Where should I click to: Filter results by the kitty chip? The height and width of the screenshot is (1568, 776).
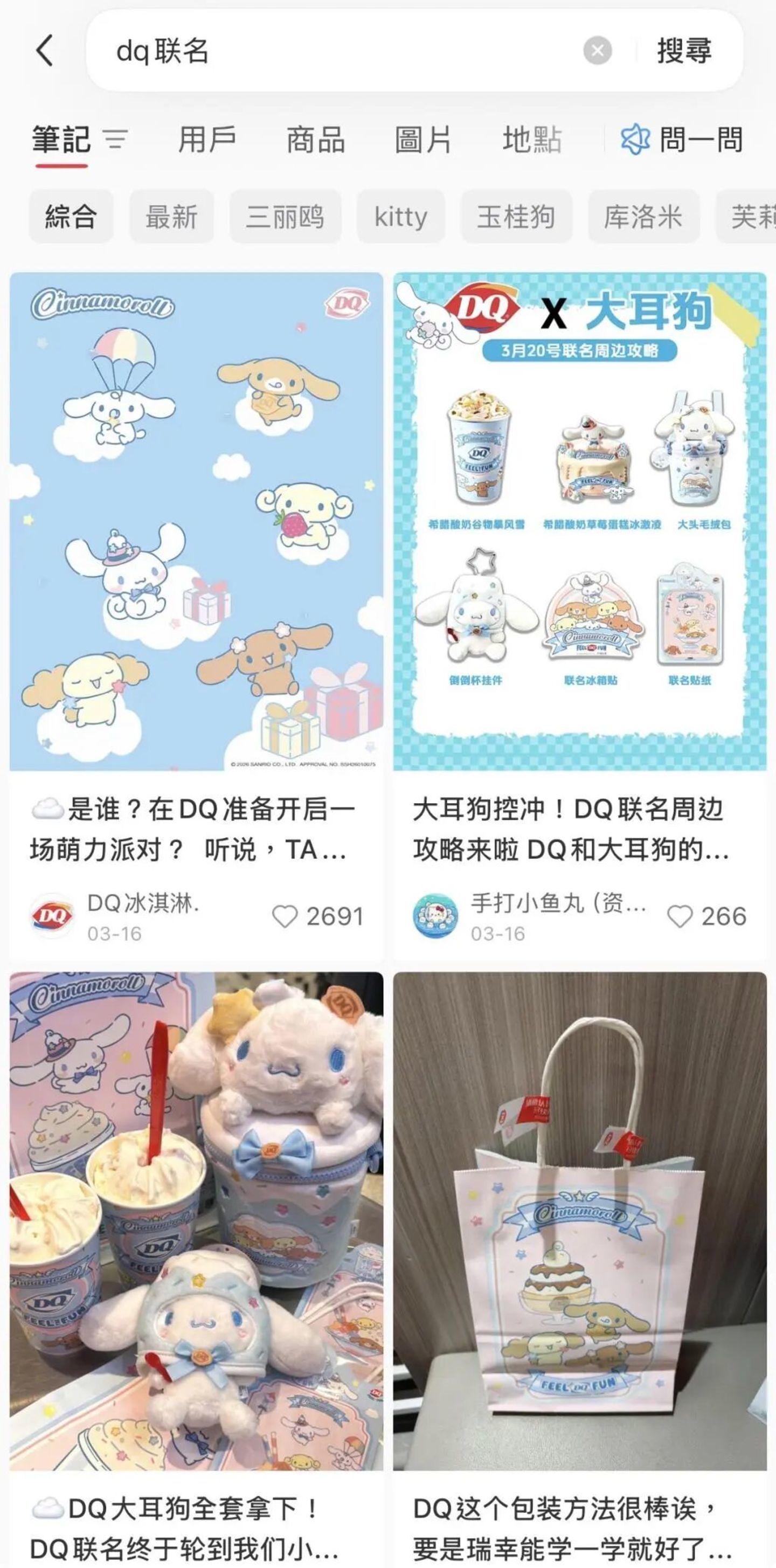click(x=401, y=217)
